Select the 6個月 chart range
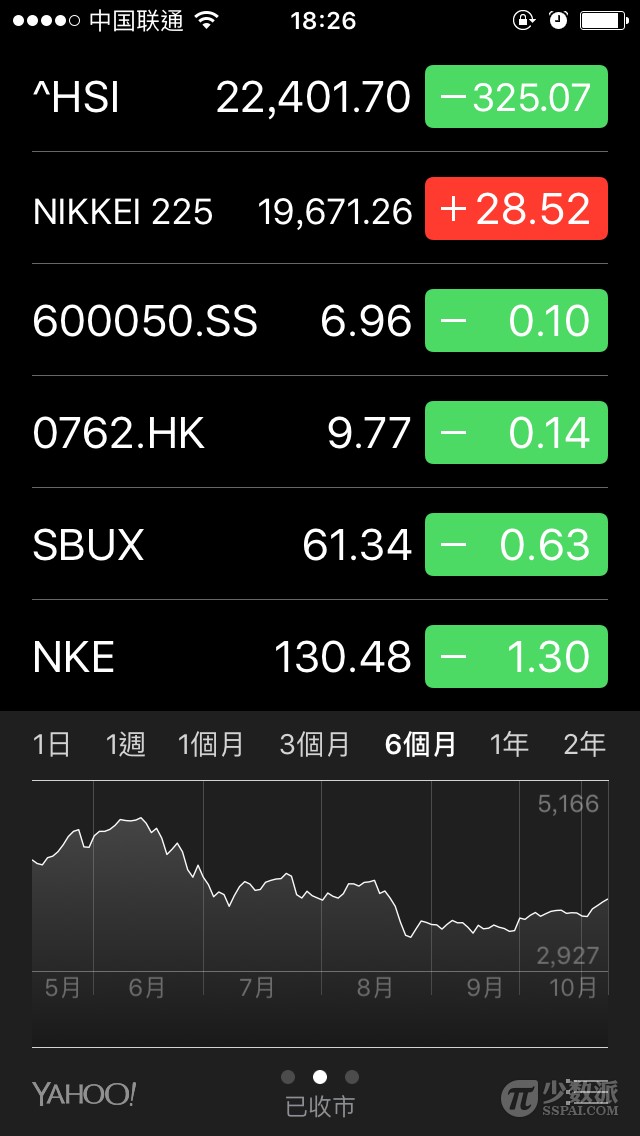The width and height of the screenshot is (640, 1136). (x=420, y=745)
